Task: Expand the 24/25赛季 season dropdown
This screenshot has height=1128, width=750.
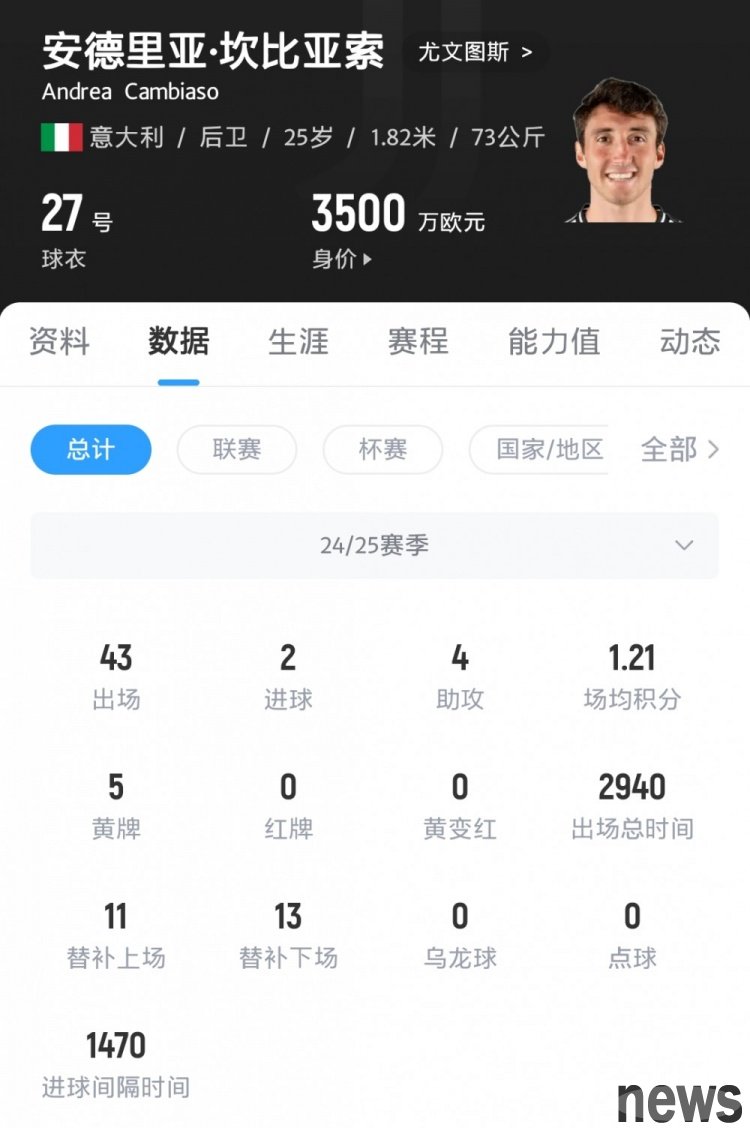Action: pos(375,546)
